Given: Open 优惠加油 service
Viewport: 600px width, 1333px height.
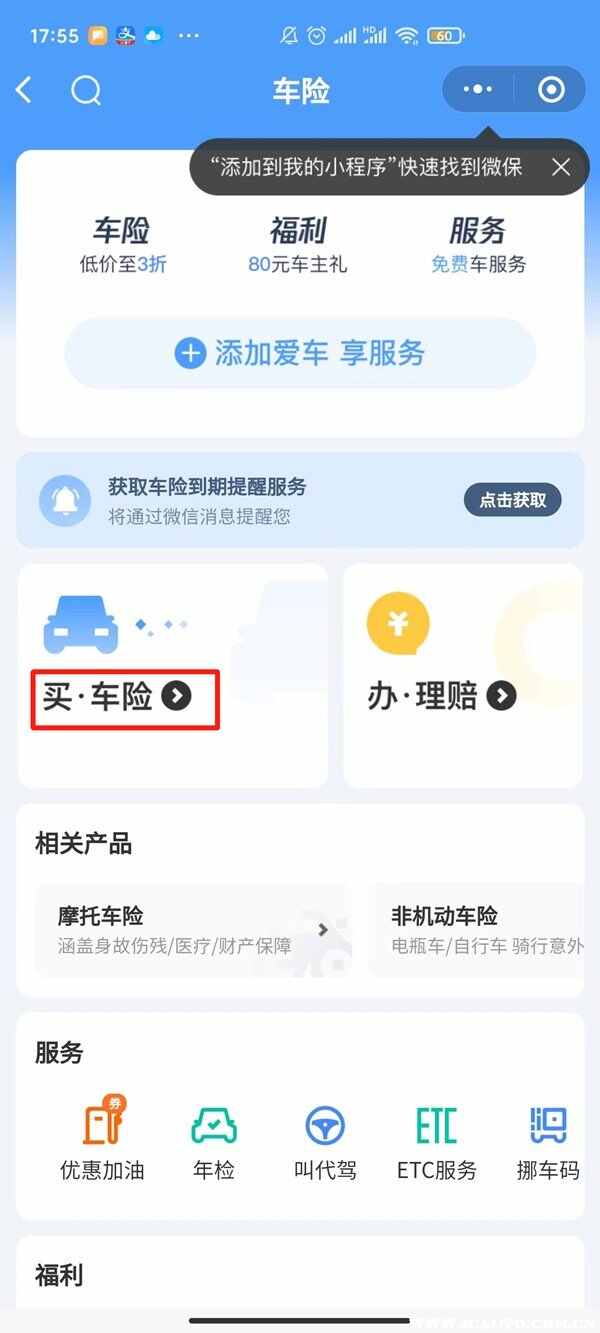Looking at the screenshot, I should (102, 1140).
